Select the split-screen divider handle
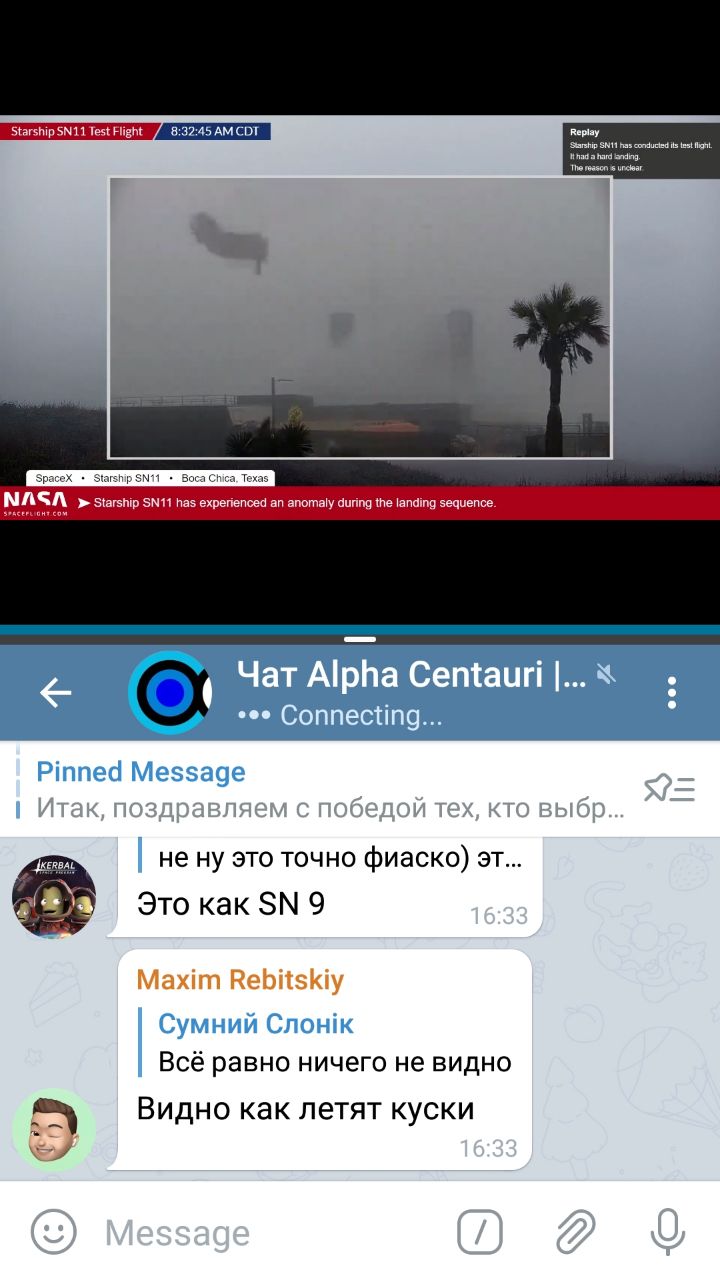Image resolution: width=720 pixels, height=1280 pixels. (x=360, y=639)
